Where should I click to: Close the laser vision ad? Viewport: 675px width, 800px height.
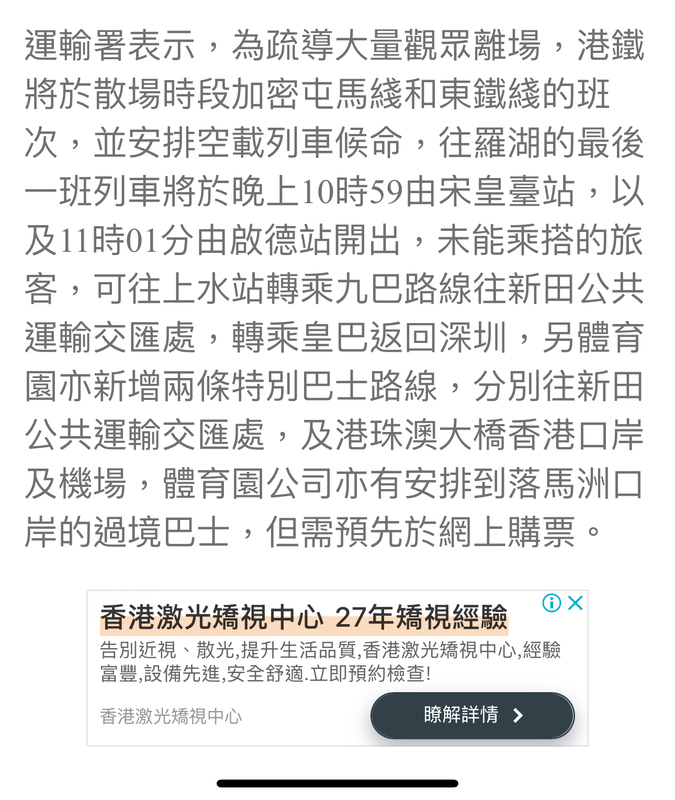point(575,603)
